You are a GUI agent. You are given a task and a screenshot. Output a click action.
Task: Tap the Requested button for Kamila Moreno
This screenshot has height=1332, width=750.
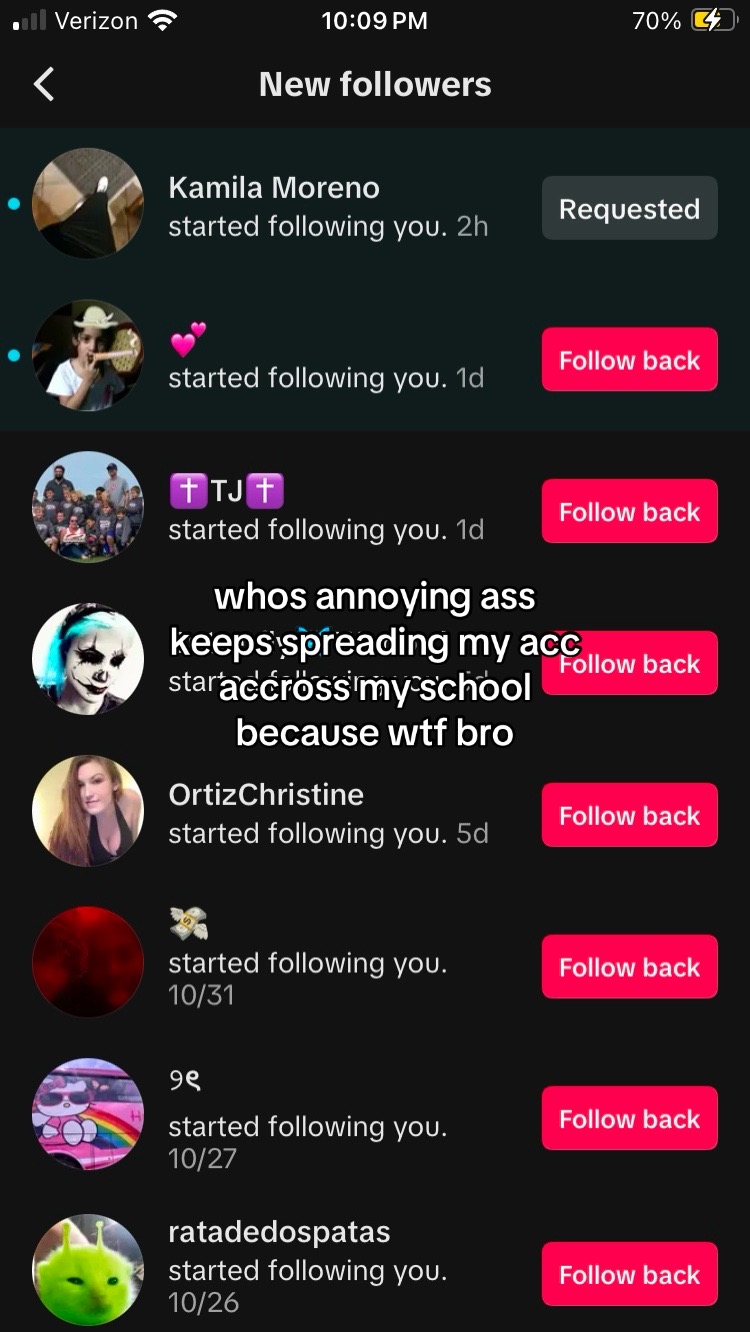629,208
